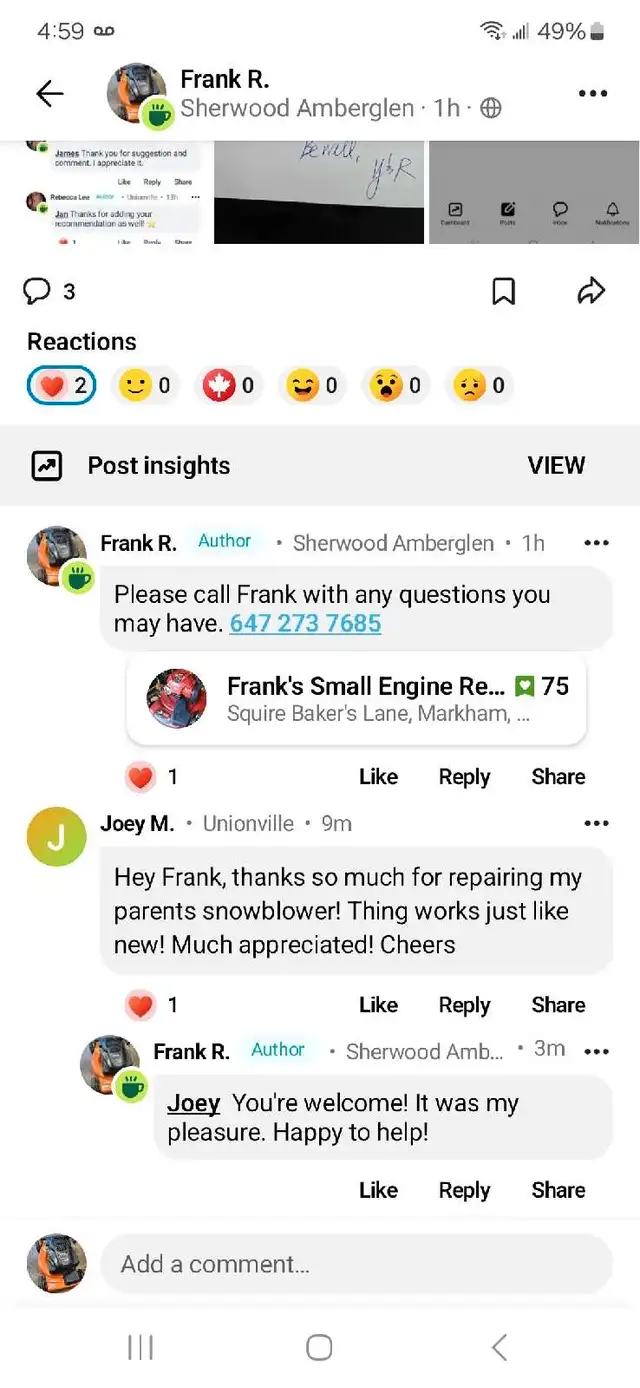Bookmark this post

point(504,291)
